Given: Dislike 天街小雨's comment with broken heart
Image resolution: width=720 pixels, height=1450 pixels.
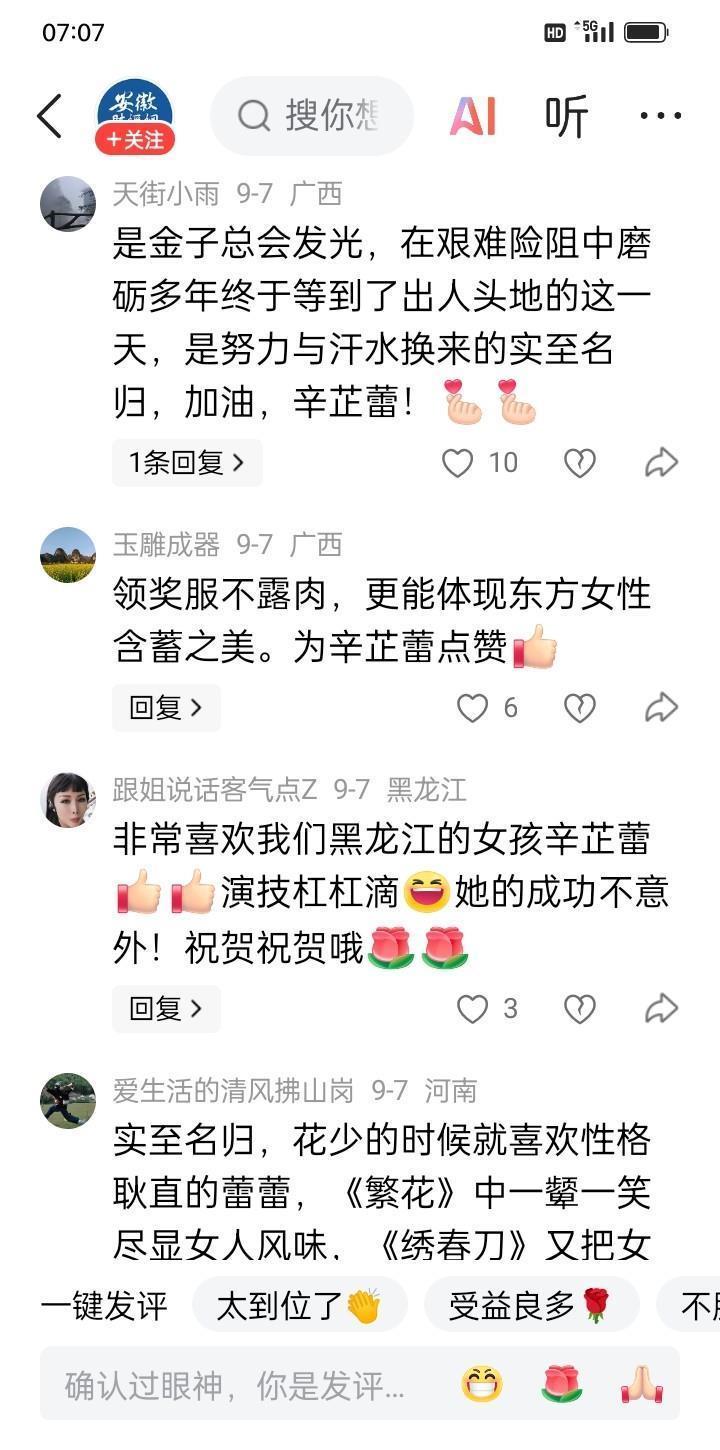Looking at the screenshot, I should click(580, 462).
